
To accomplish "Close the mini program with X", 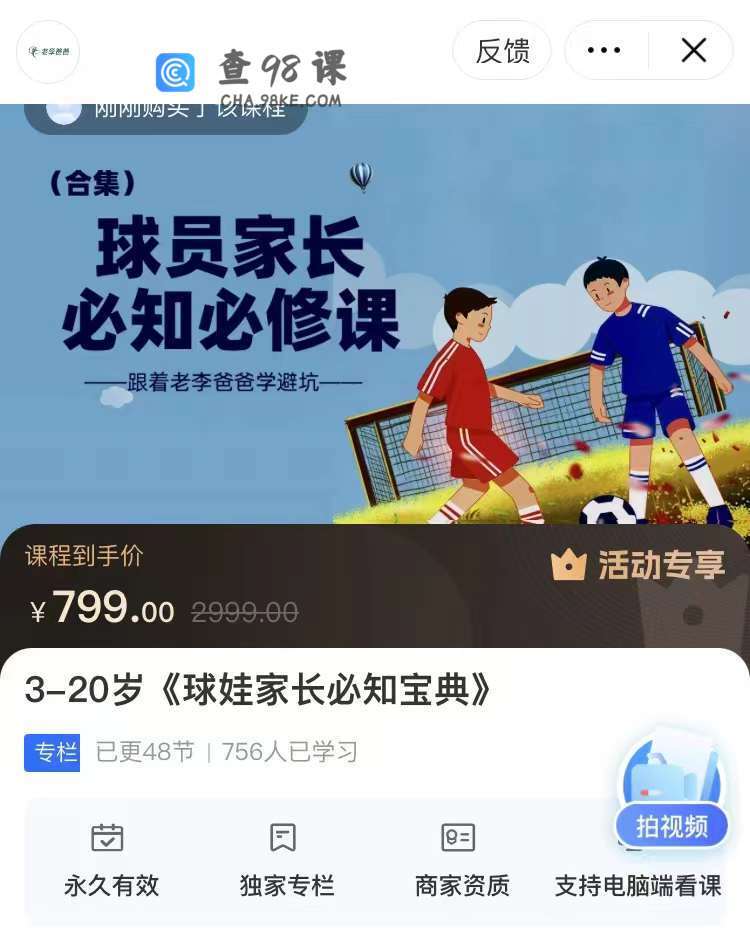I will 693,51.
